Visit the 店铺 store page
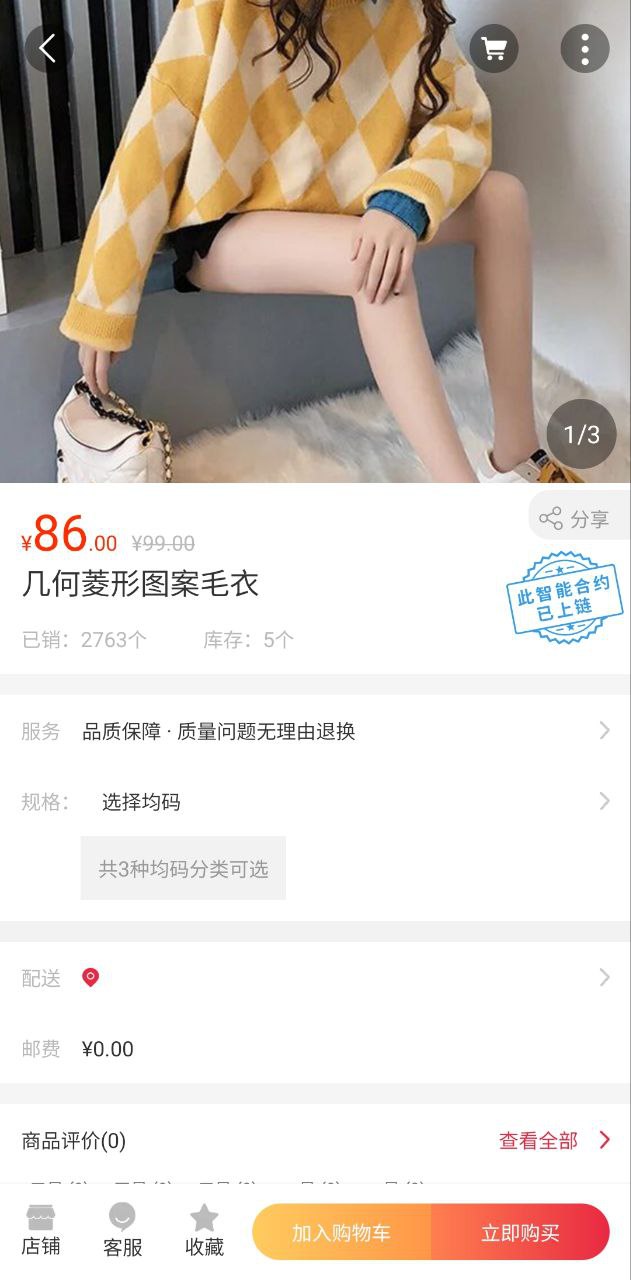Viewport: 631px width, 1280px height. (x=41, y=1231)
